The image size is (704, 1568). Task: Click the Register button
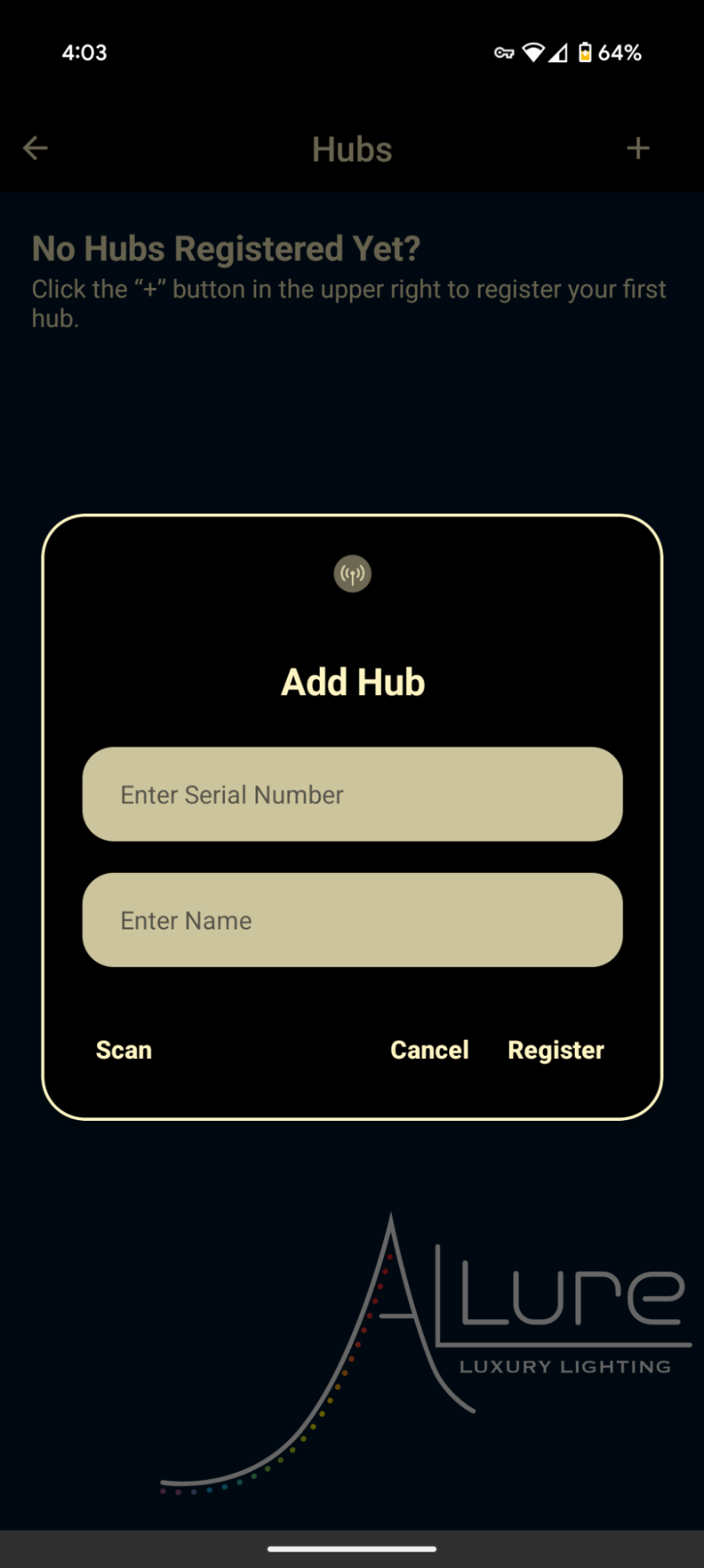click(556, 1050)
